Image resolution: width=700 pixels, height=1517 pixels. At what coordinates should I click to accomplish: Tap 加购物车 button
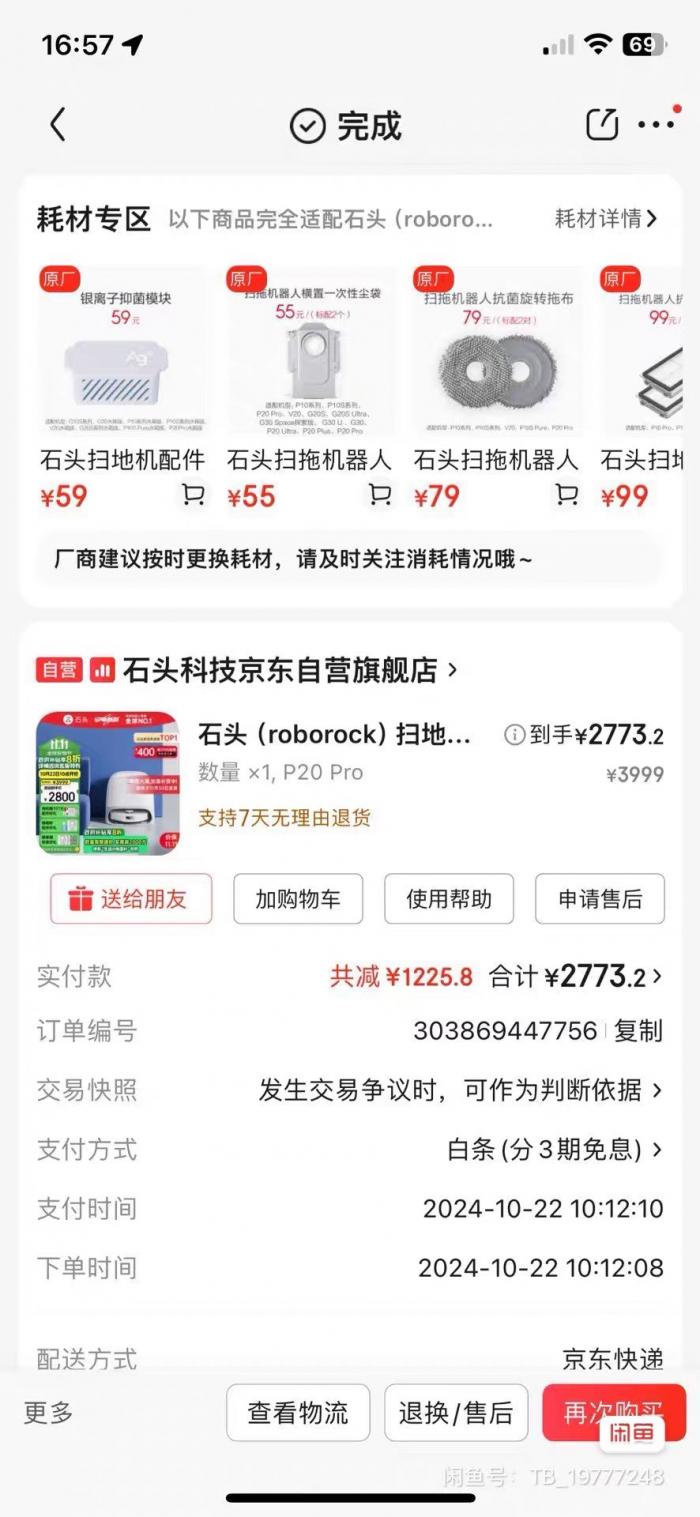(x=298, y=899)
